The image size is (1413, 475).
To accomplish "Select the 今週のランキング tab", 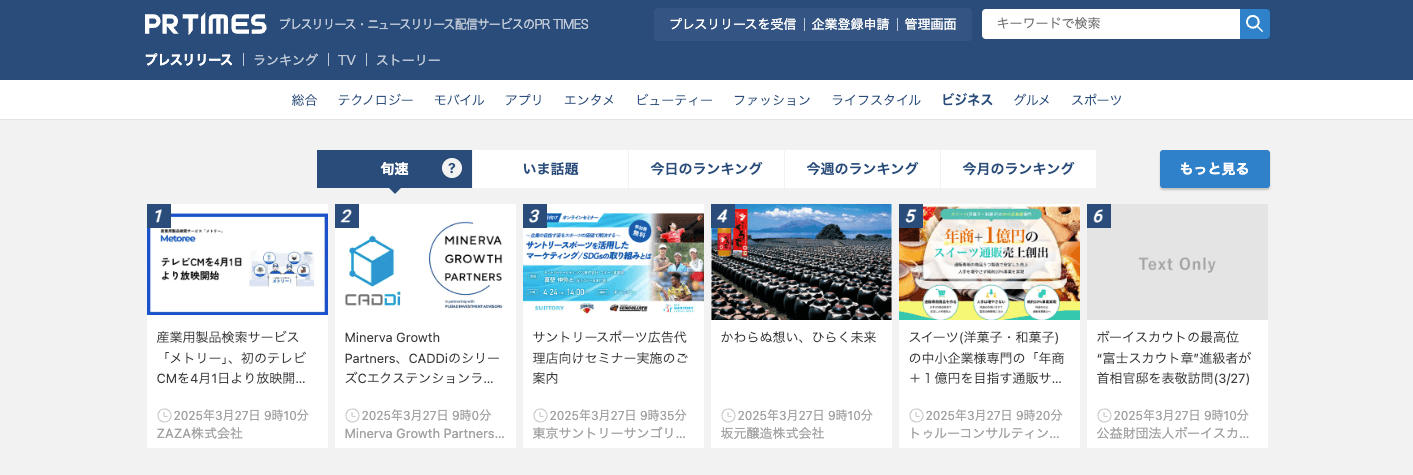I will point(862,169).
